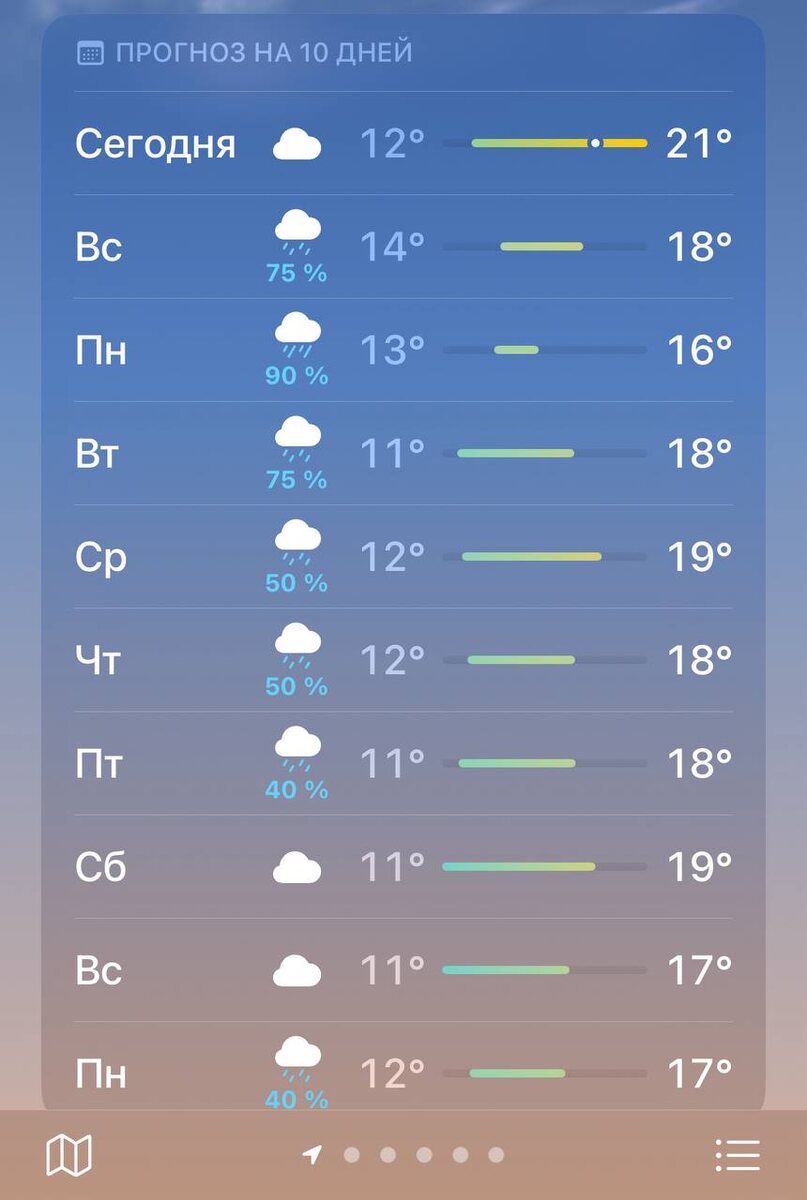Select the Пт forecast row
This screenshot has width=807, height=1200.
[x=403, y=763]
